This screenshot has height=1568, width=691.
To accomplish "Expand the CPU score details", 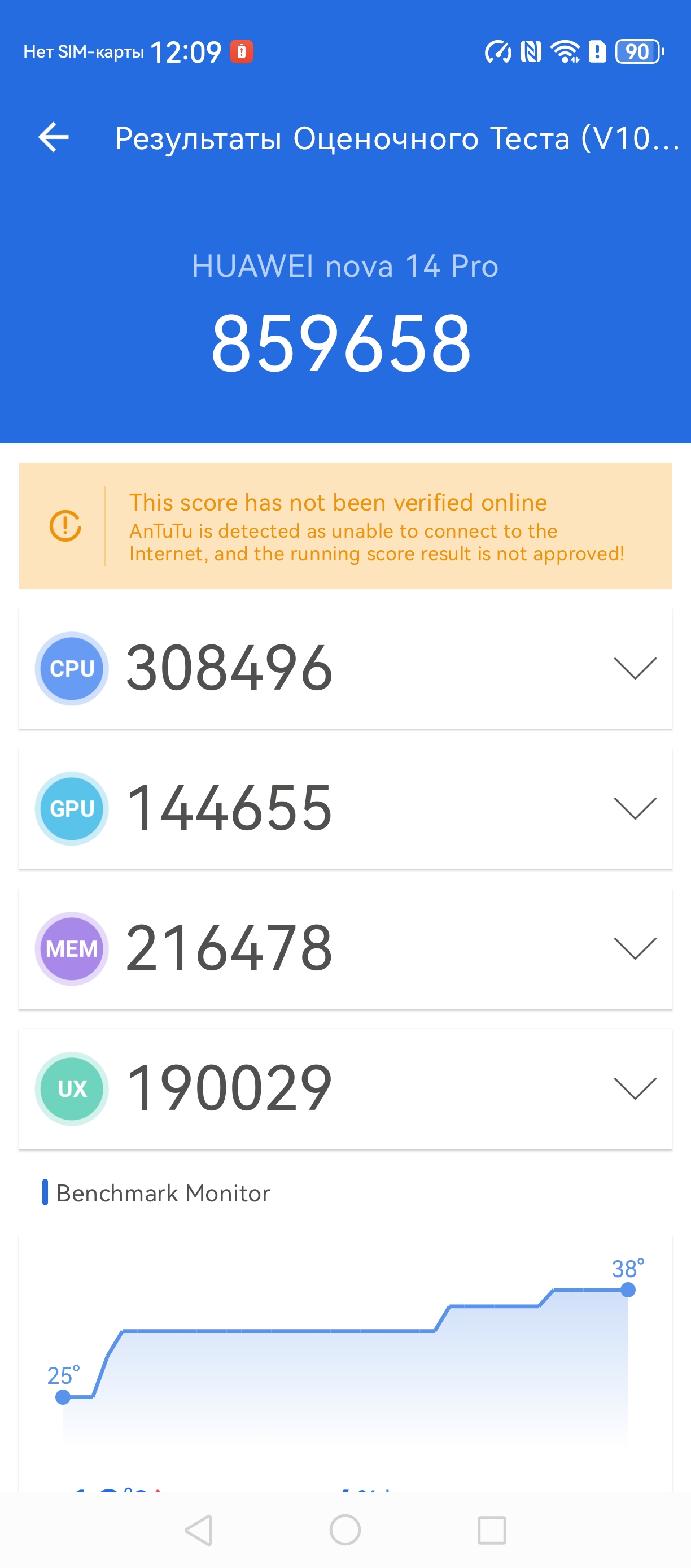I will click(635, 668).
